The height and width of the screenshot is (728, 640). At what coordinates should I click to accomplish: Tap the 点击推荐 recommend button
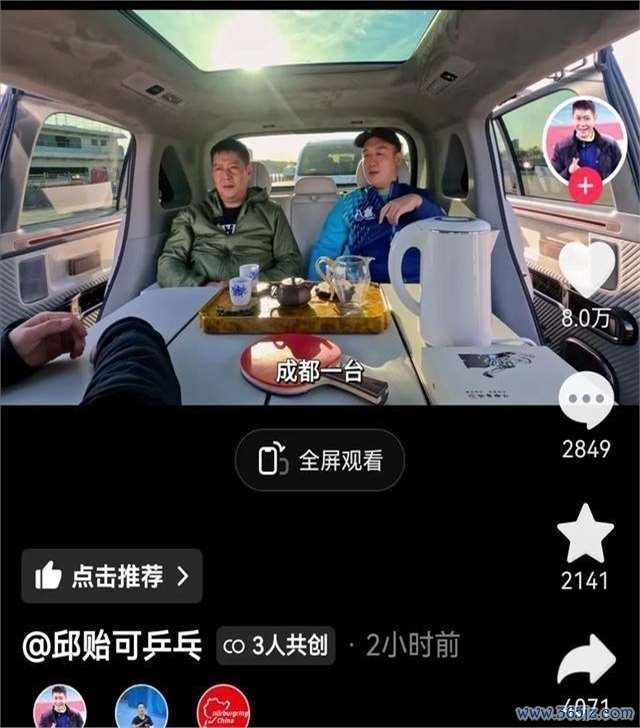click(111, 576)
